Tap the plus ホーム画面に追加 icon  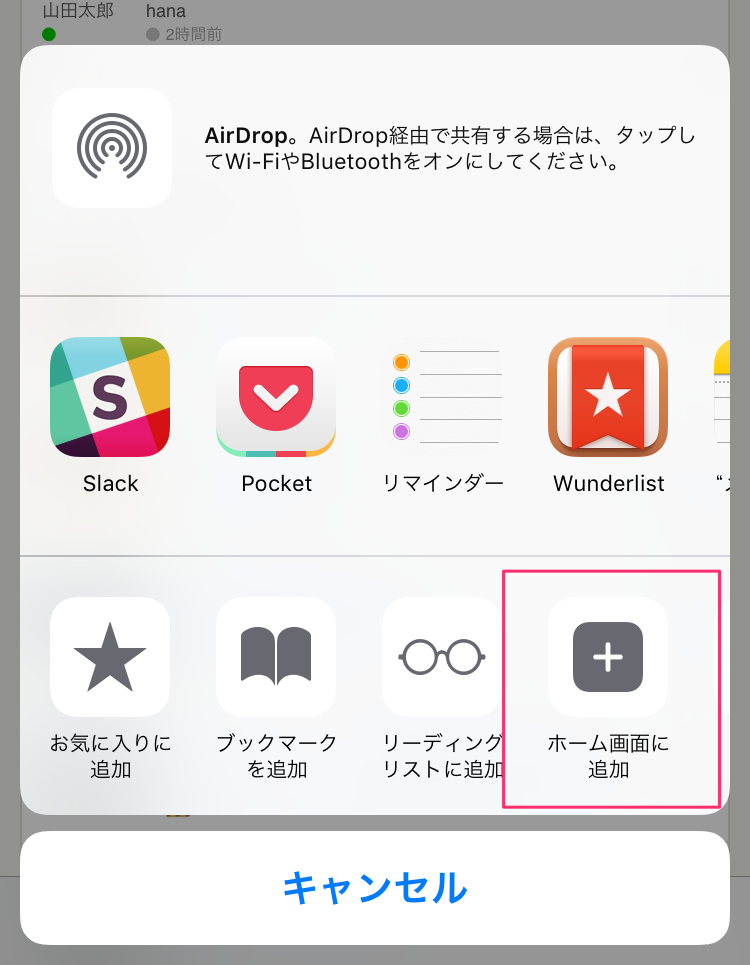coord(608,656)
